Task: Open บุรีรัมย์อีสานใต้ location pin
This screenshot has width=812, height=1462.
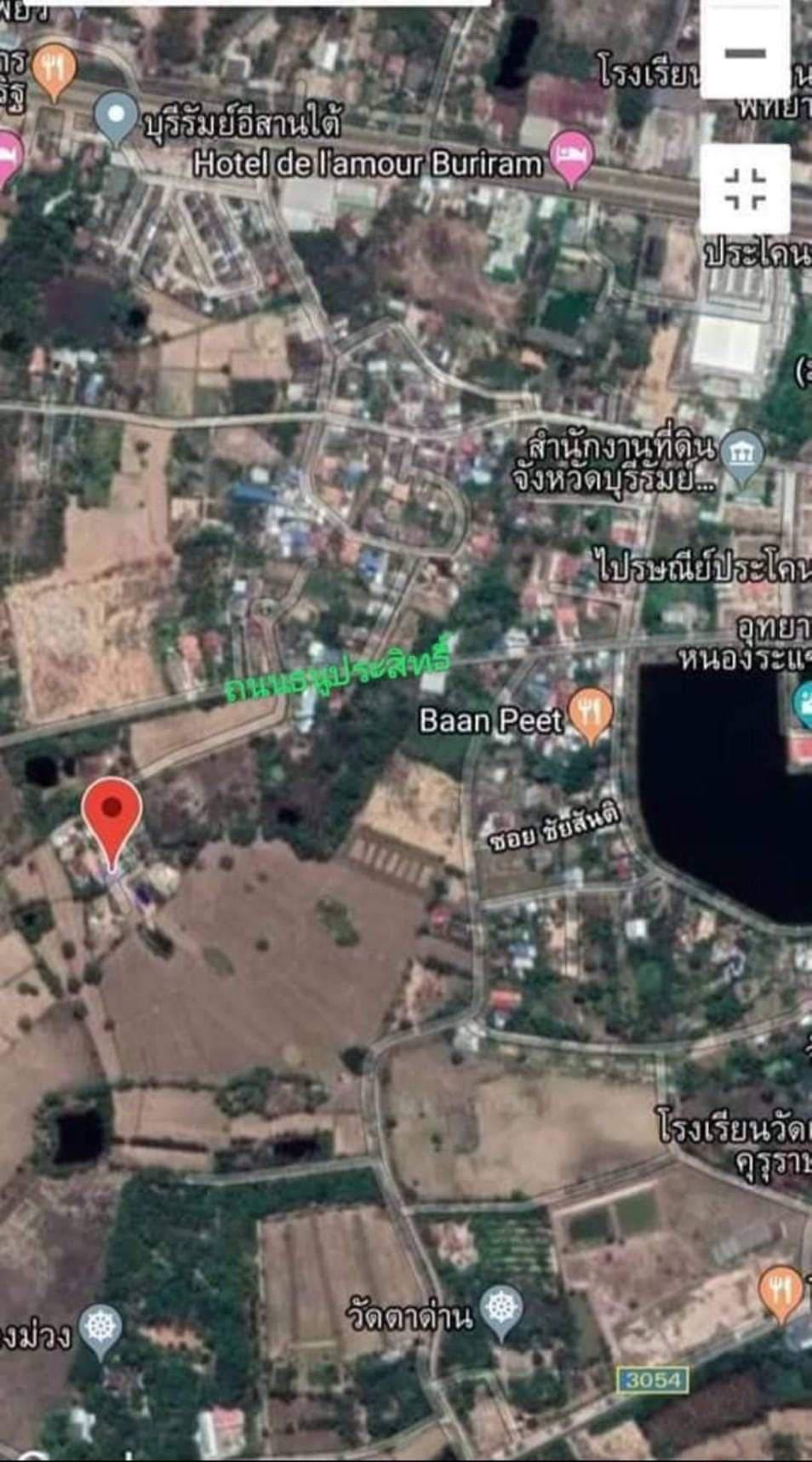Action: pyautogui.click(x=117, y=119)
